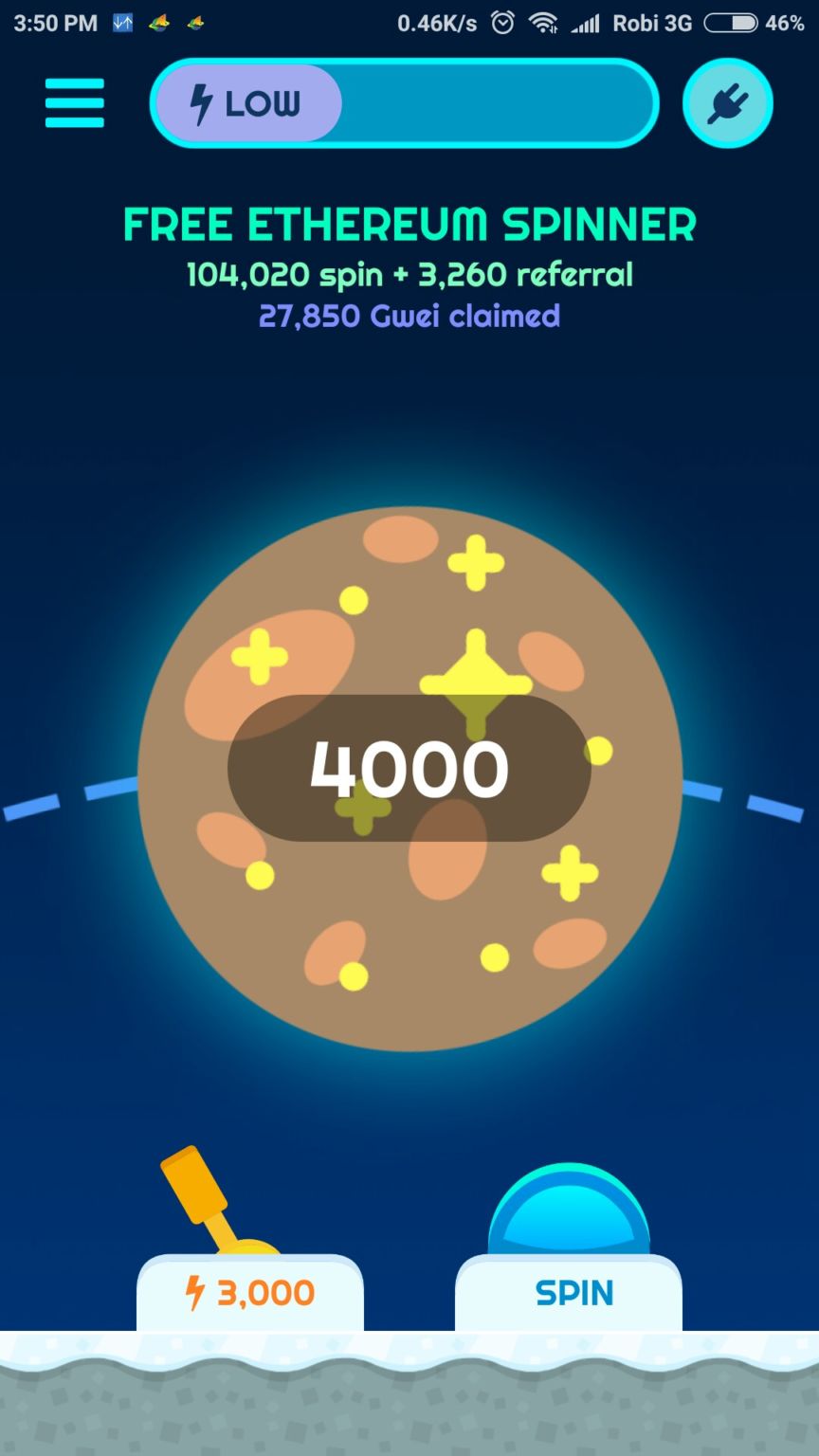Open the hamburger menu

pos(74,102)
